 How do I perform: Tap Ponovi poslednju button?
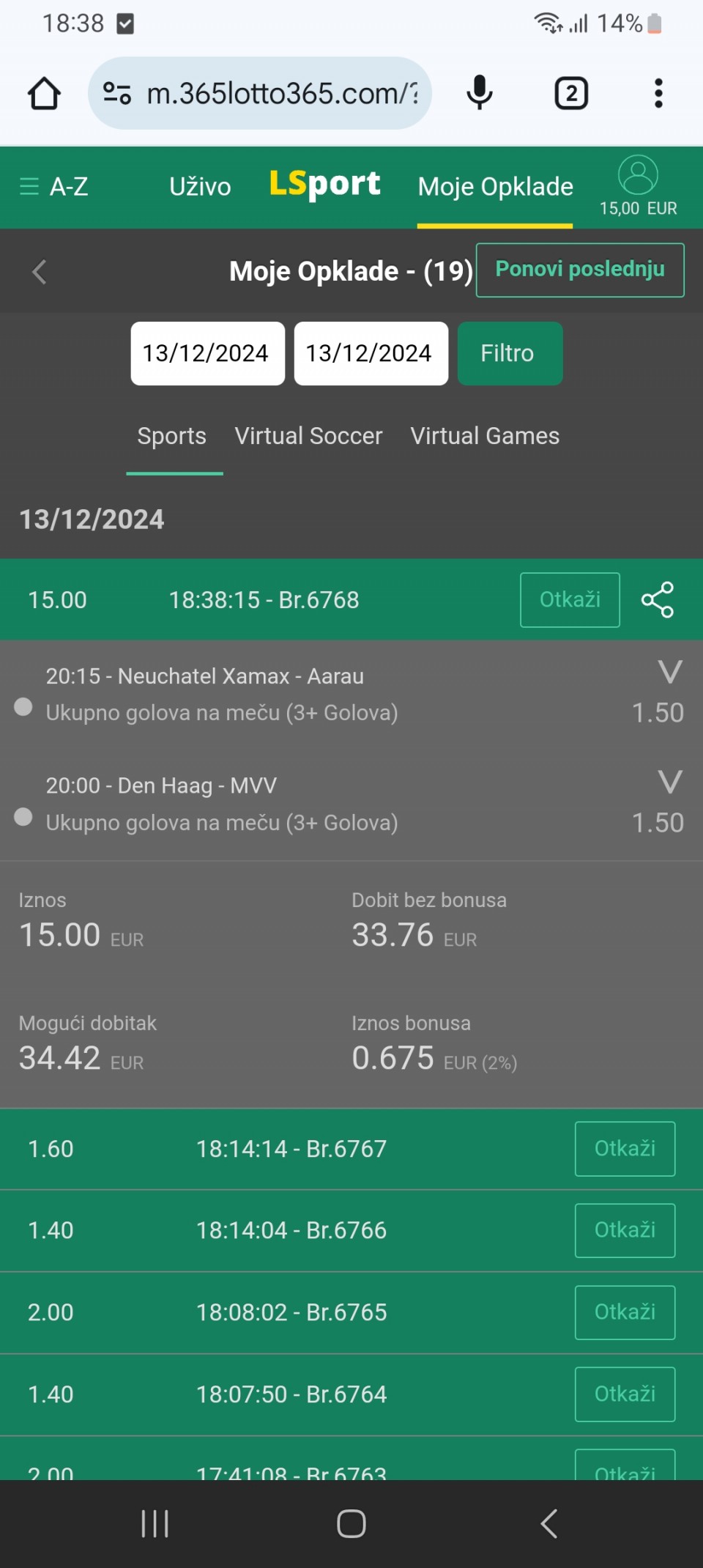(x=580, y=270)
